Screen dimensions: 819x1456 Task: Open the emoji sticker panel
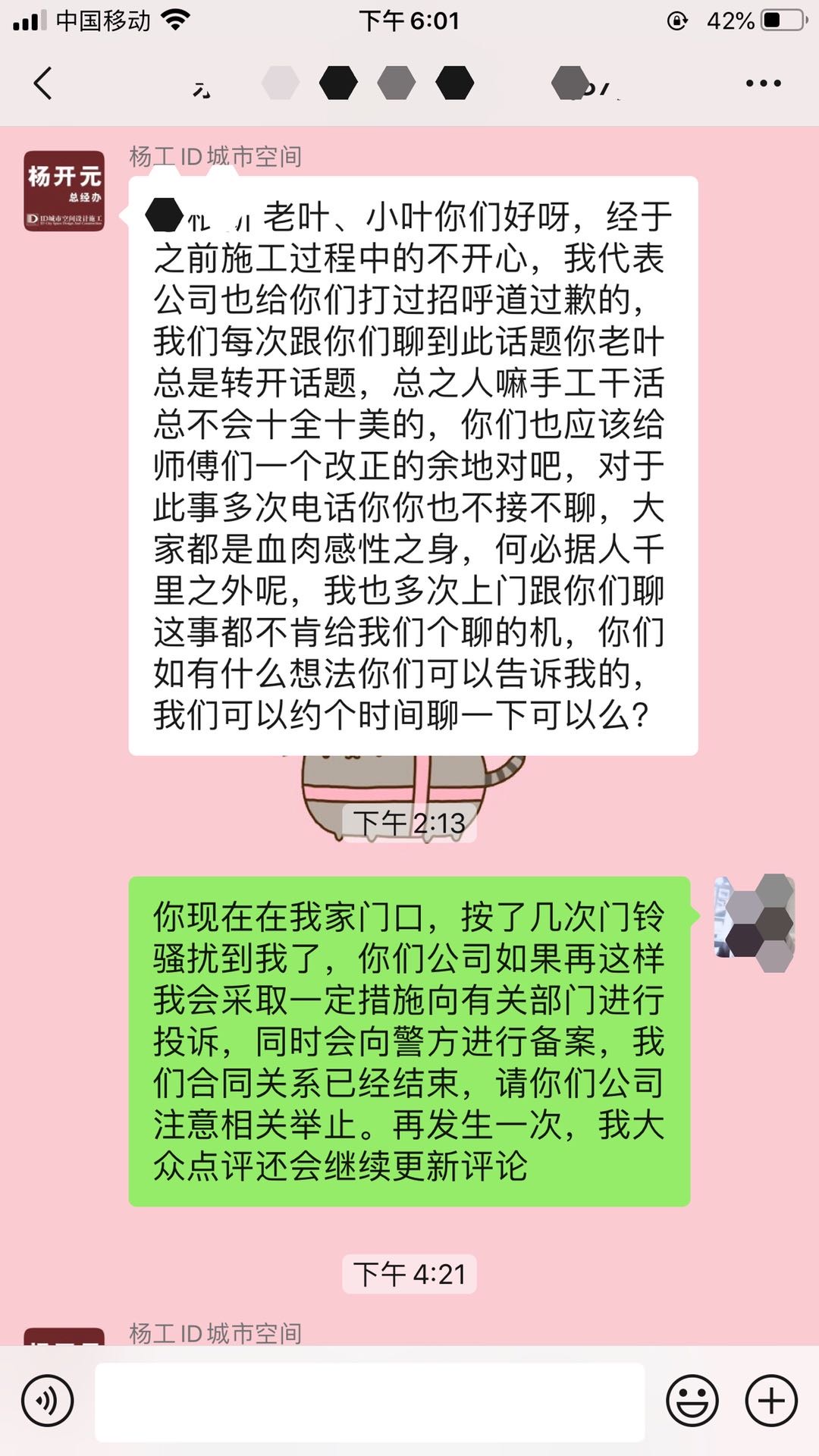pos(692,1401)
